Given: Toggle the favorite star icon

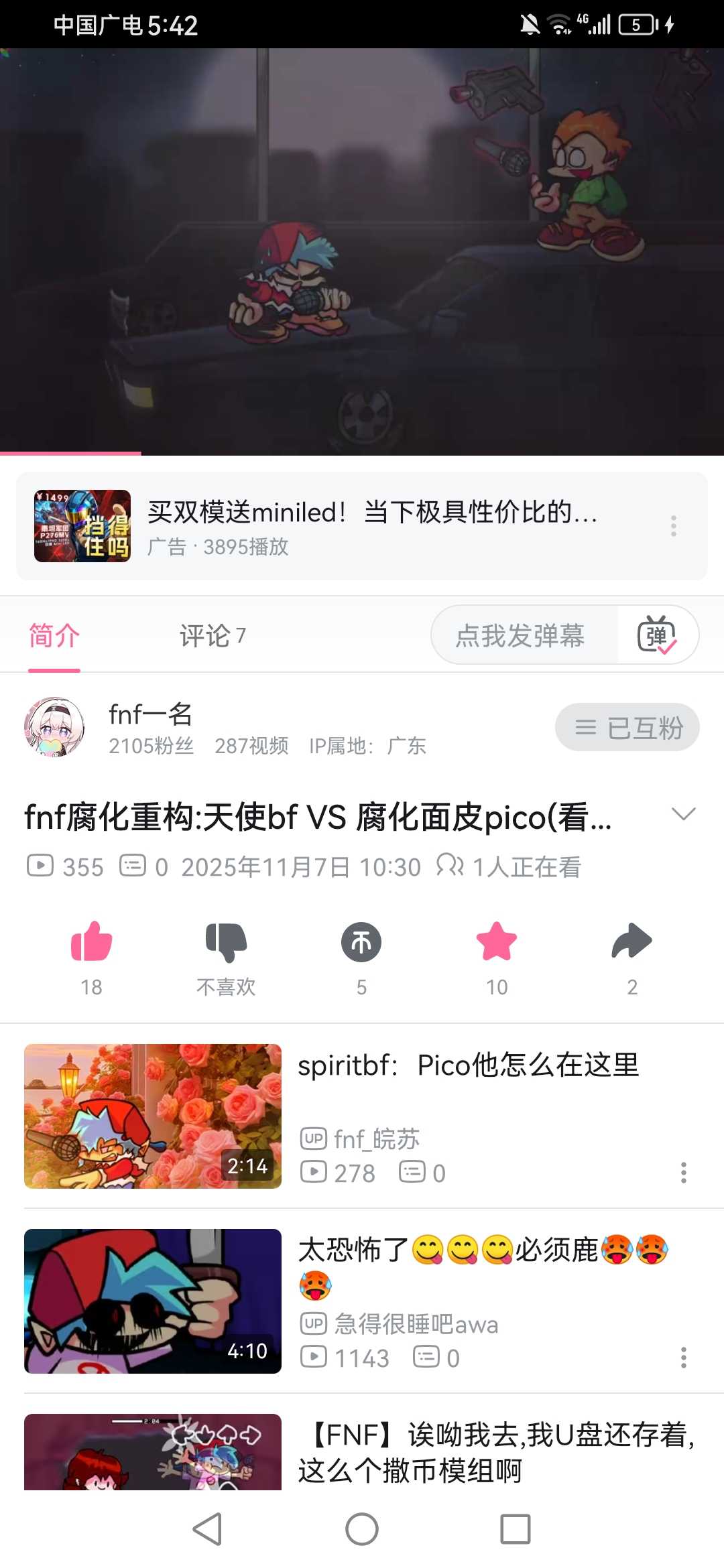Looking at the screenshot, I should coord(497,941).
